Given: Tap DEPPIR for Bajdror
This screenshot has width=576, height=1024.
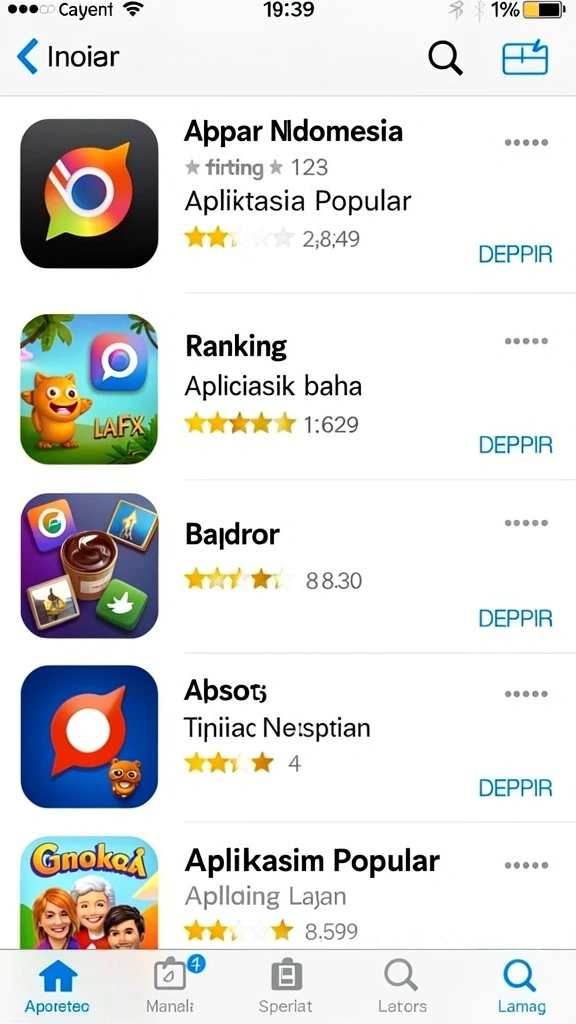Looking at the screenshot, I should 515,618.
